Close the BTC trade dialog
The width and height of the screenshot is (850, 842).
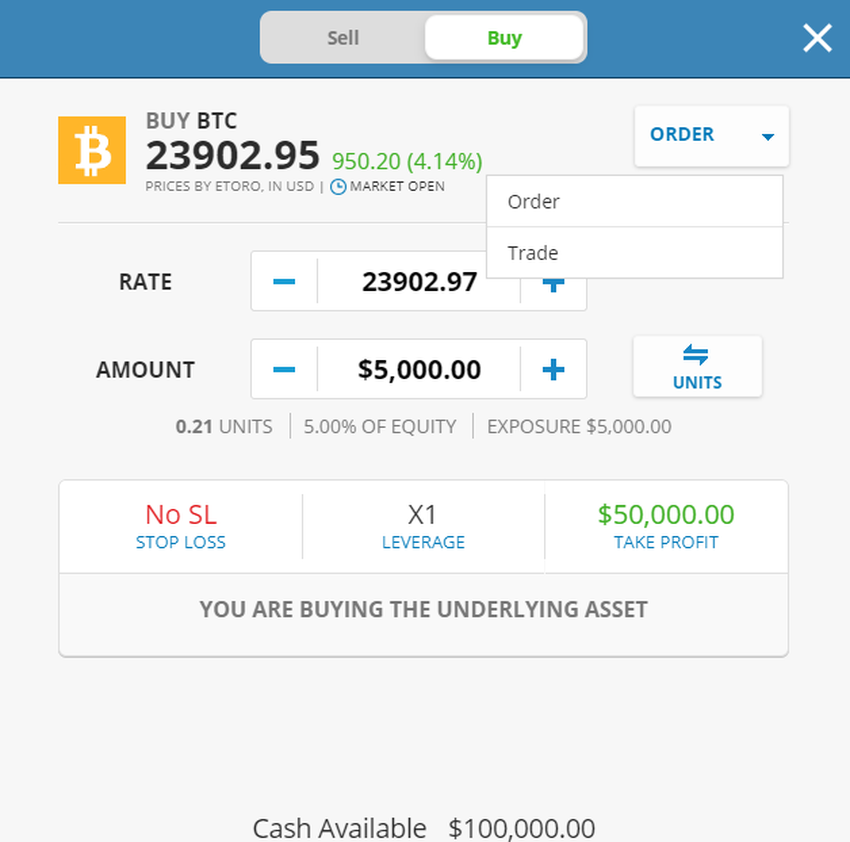point(817,38)
